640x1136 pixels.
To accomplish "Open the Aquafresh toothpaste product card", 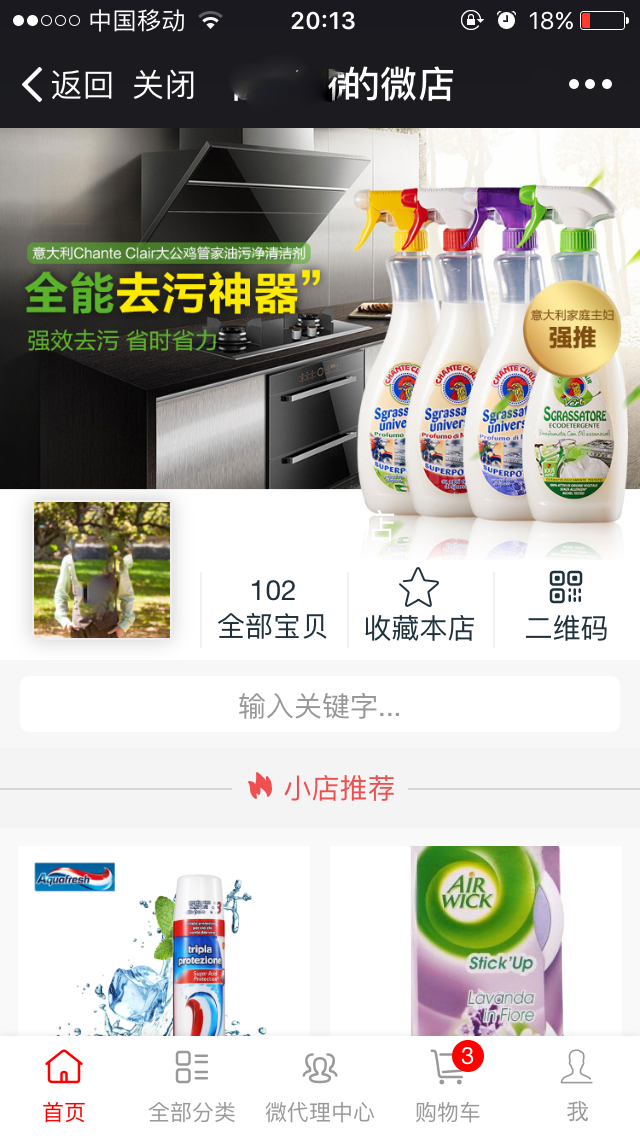I will [164, 940].
